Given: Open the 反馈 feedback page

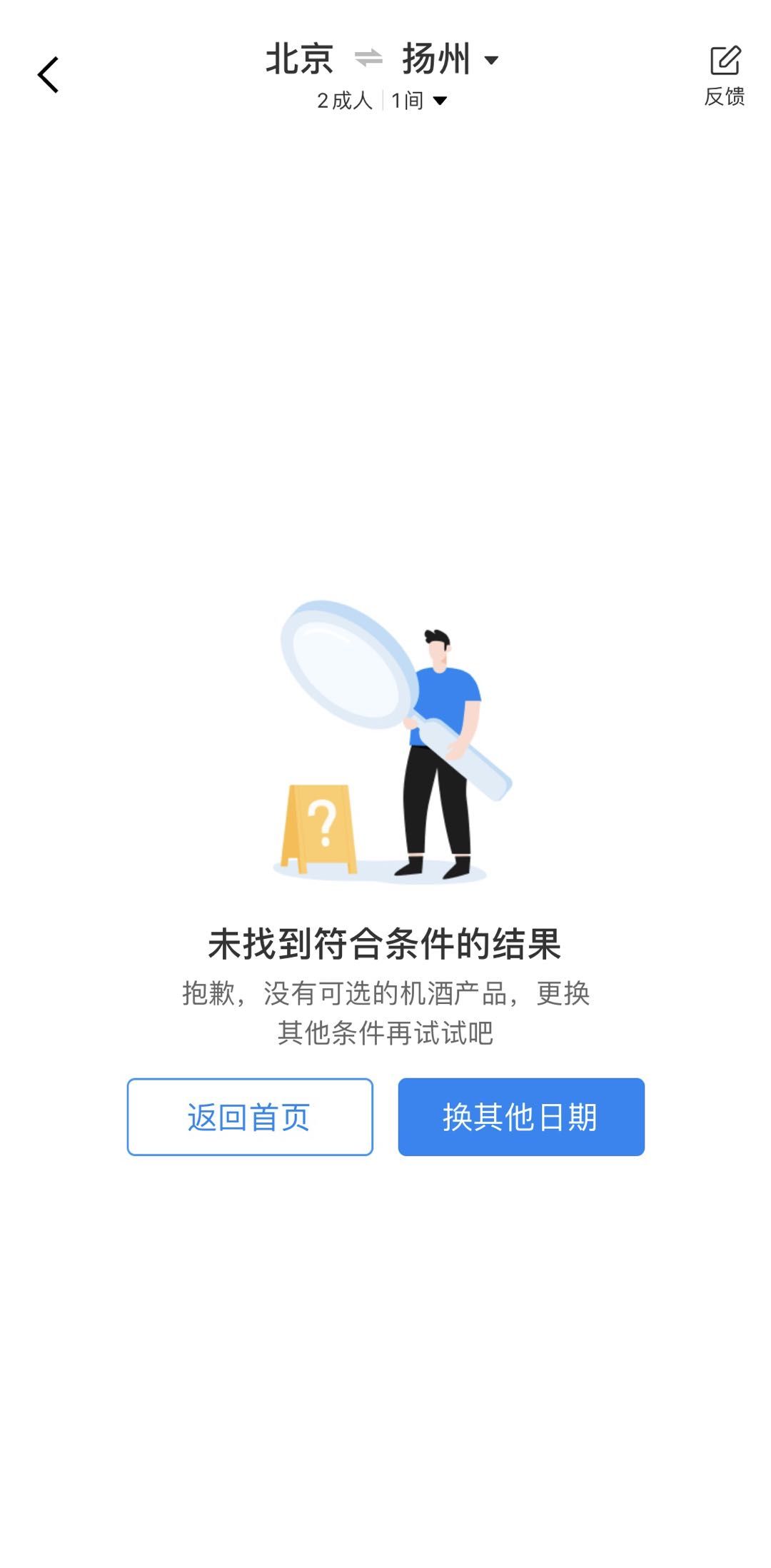Looking at the screenshot, I should pos(725,76).
